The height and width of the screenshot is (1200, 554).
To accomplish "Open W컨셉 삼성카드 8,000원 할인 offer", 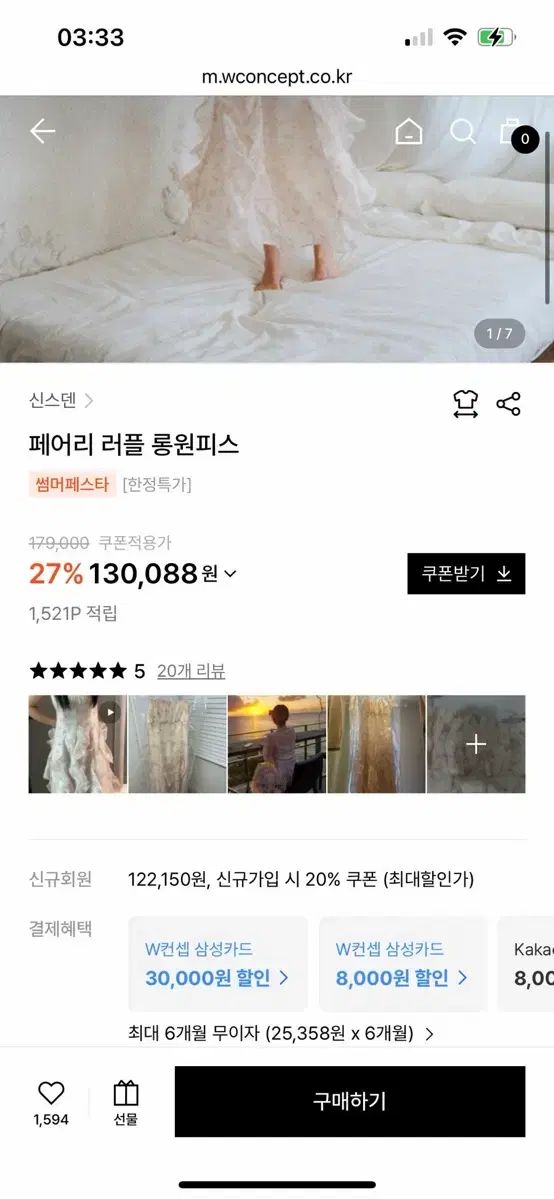I will [x=403, y=964].
